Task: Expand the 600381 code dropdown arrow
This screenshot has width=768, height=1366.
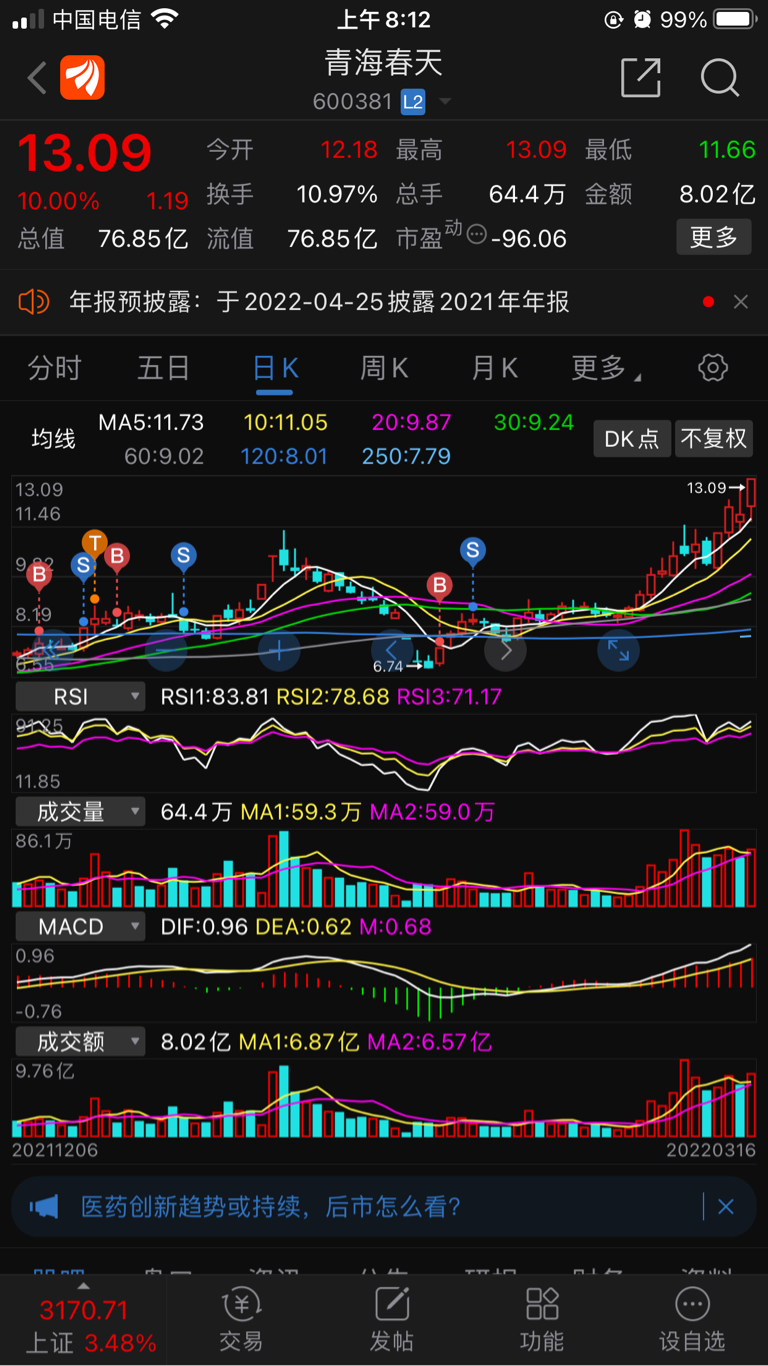Action: point(444,101)
